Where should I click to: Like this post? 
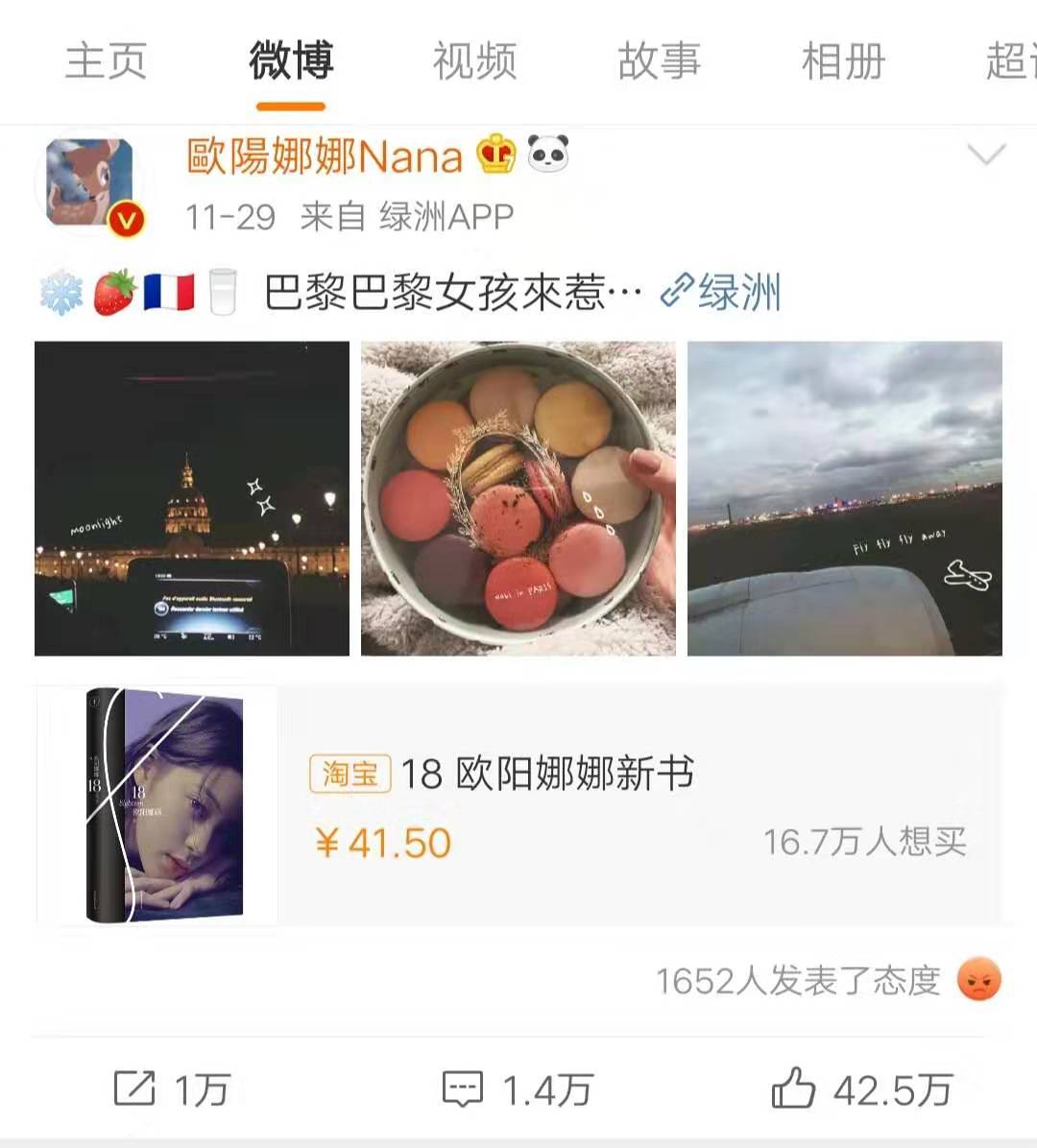[861, 1089]
